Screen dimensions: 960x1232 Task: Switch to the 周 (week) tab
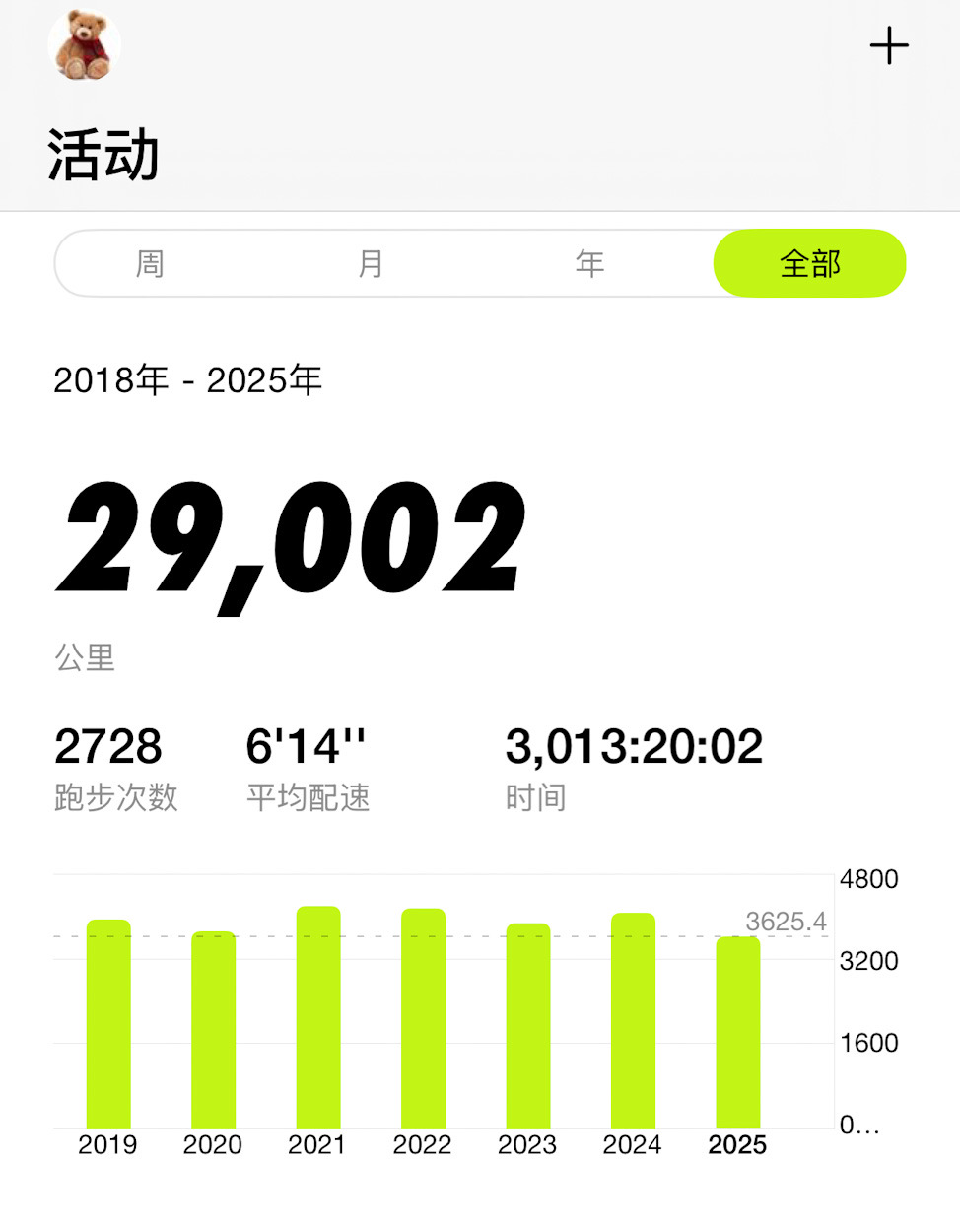point(150,263)
